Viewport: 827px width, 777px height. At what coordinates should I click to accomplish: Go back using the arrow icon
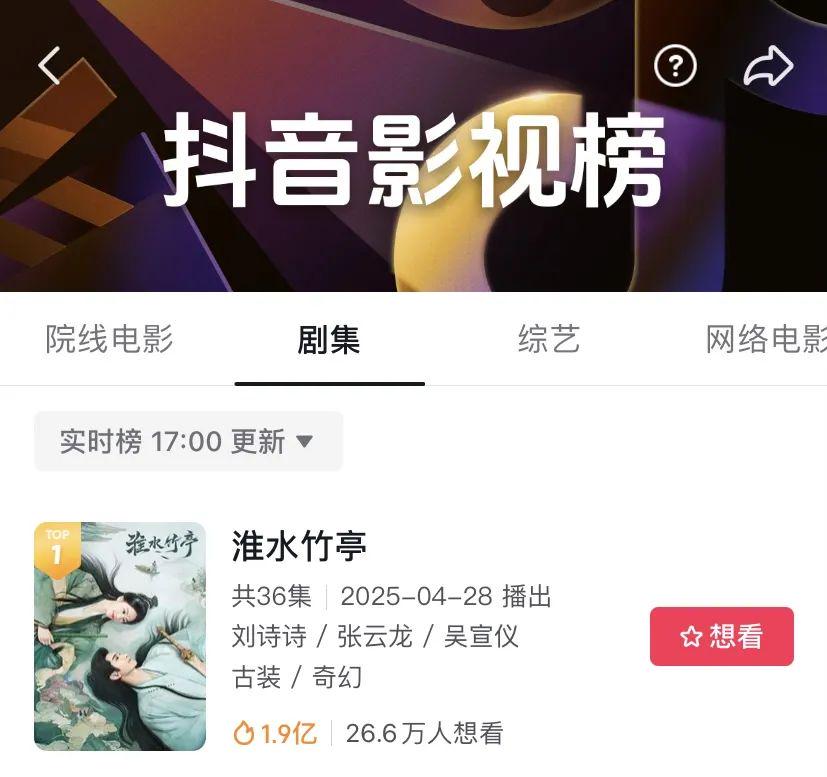coord(49,66)
